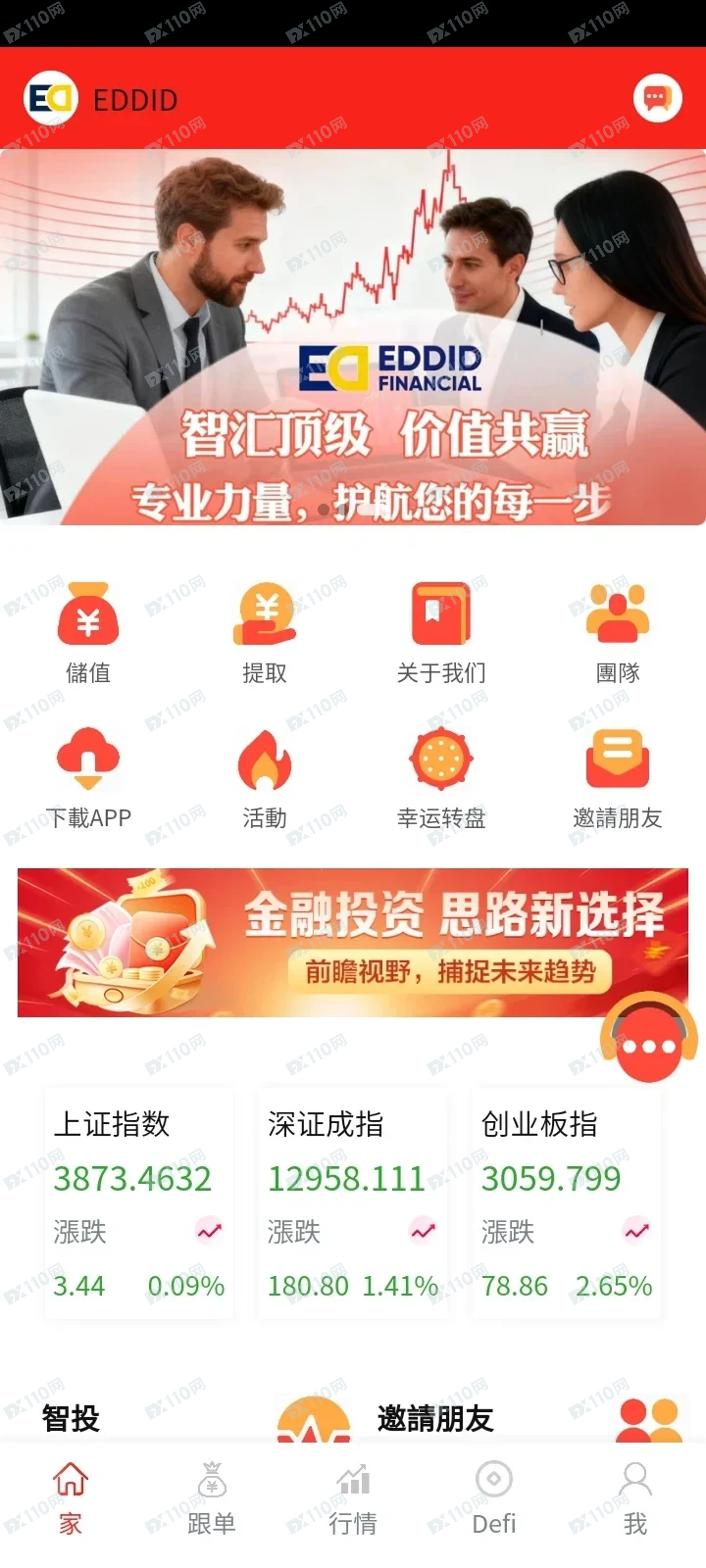706x1568 pixels.
Task: Open the 活動 activities shortcut
Action: coord(265,777)
